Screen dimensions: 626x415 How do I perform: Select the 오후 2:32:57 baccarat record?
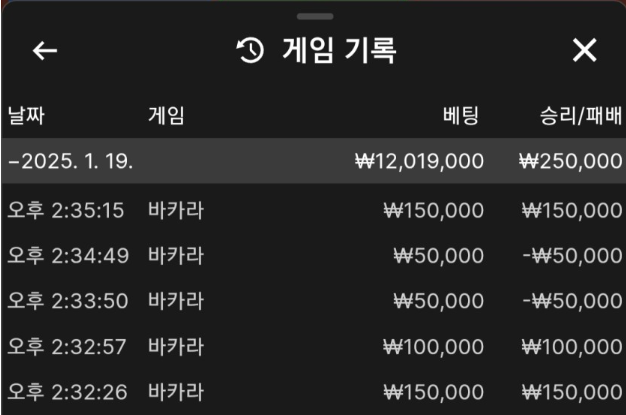point(312,346)
